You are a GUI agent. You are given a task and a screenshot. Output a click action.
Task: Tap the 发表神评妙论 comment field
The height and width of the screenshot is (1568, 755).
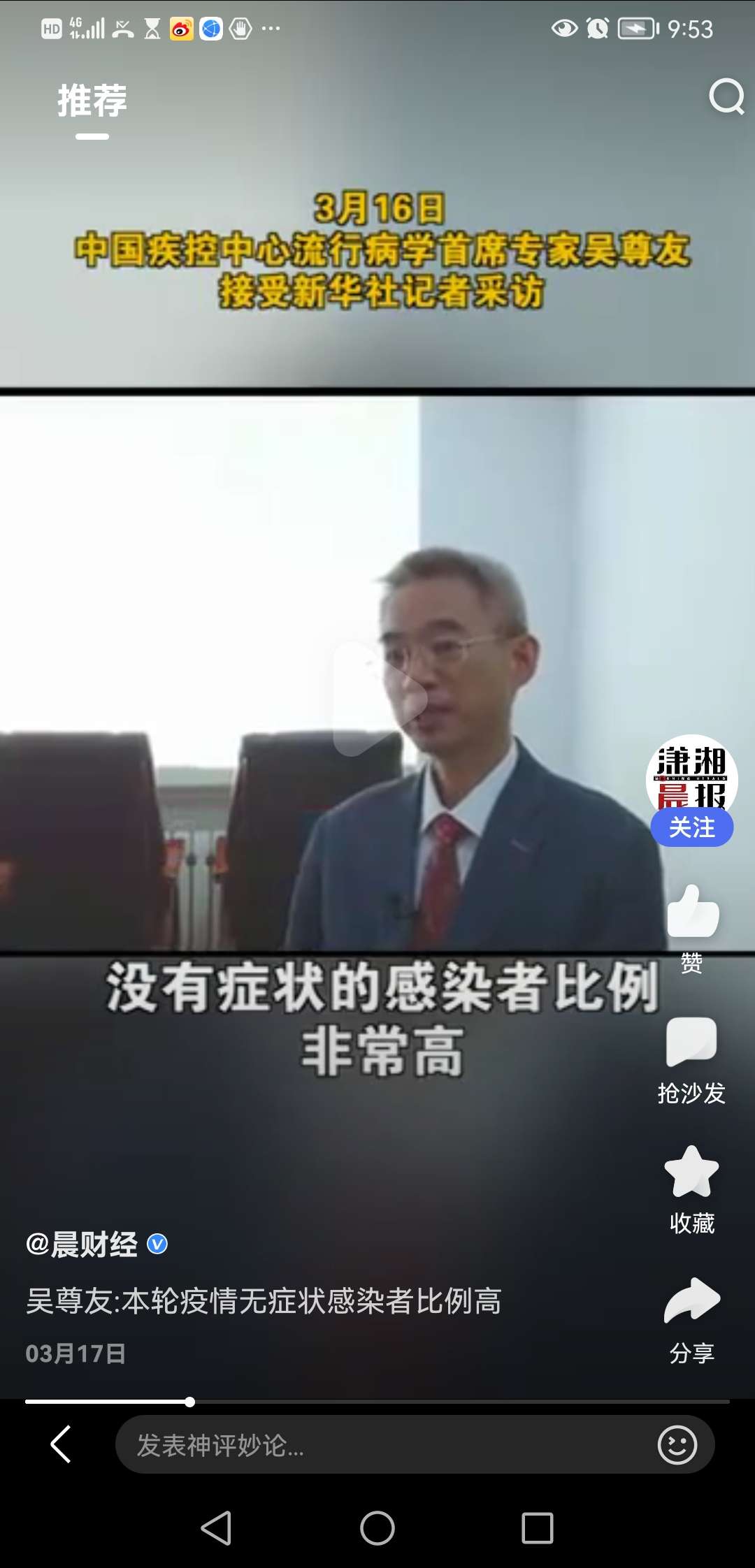click(x=377, y=1445)
